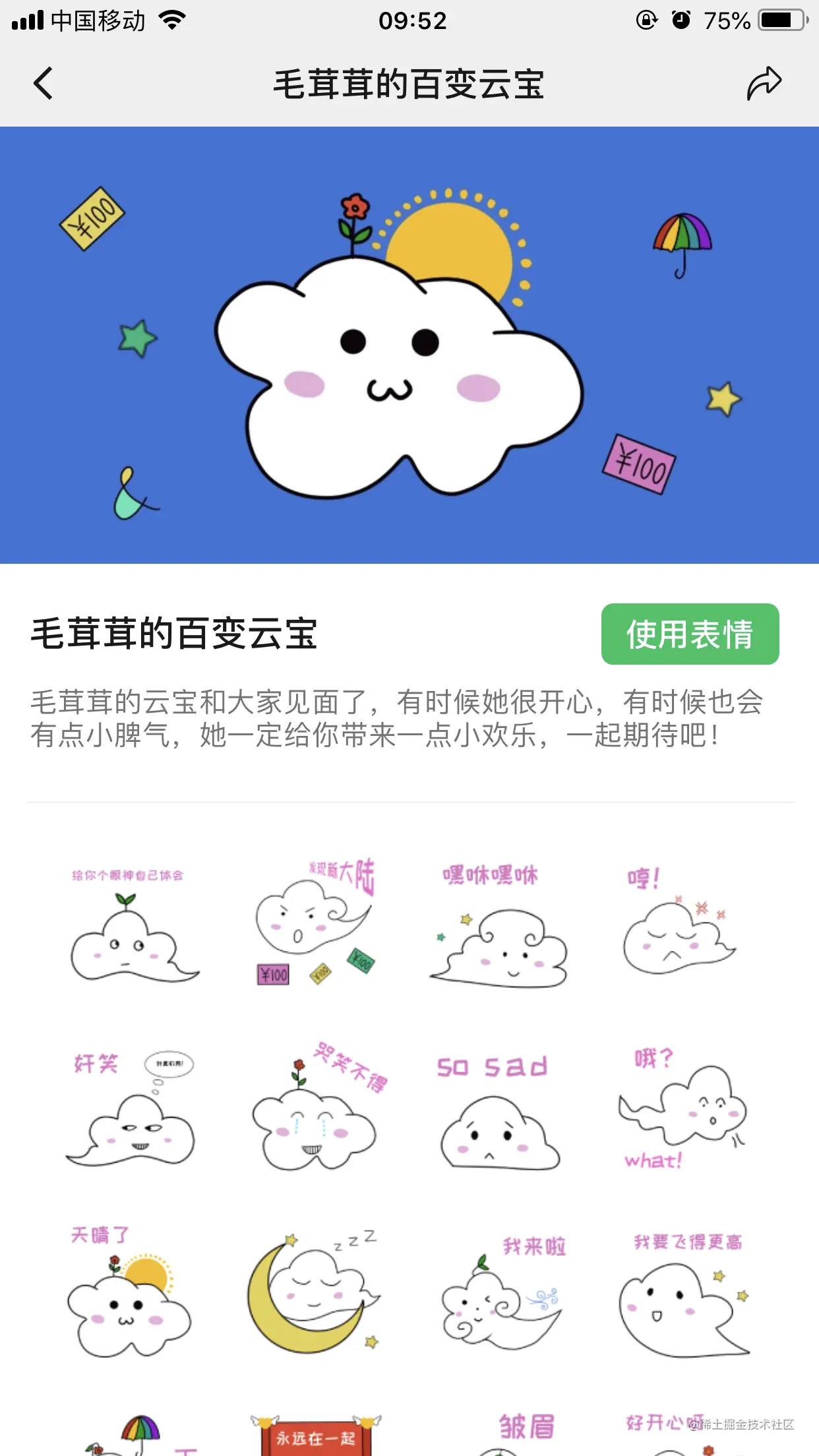The image size is (819, 1456).
Task: Tap the 使用表情 button
Action: click(x=690, y=634)
